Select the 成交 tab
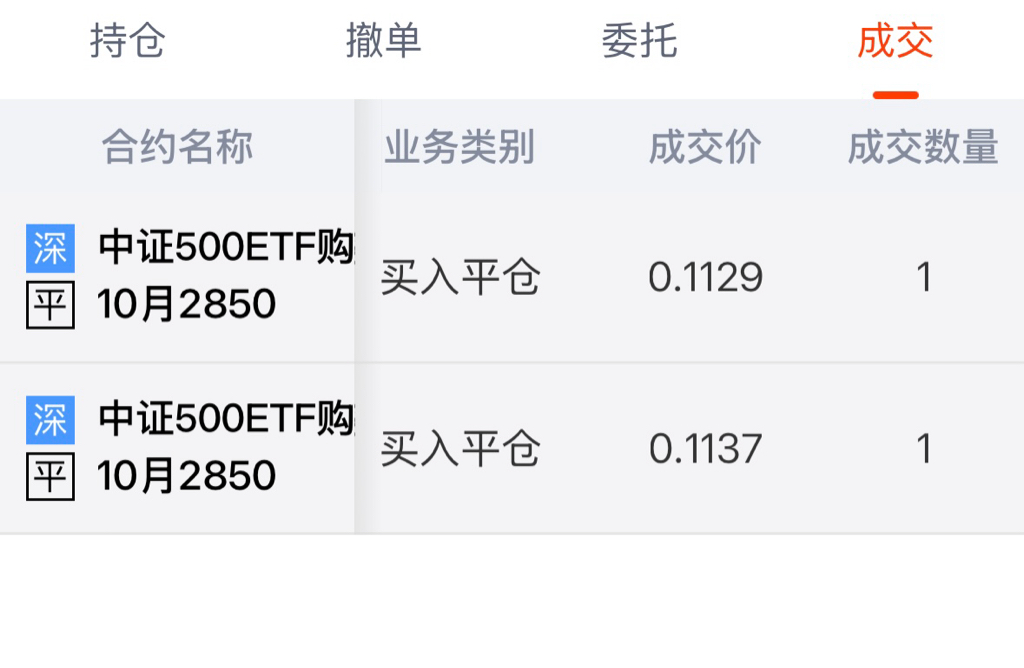 click(x=895, y=40)
